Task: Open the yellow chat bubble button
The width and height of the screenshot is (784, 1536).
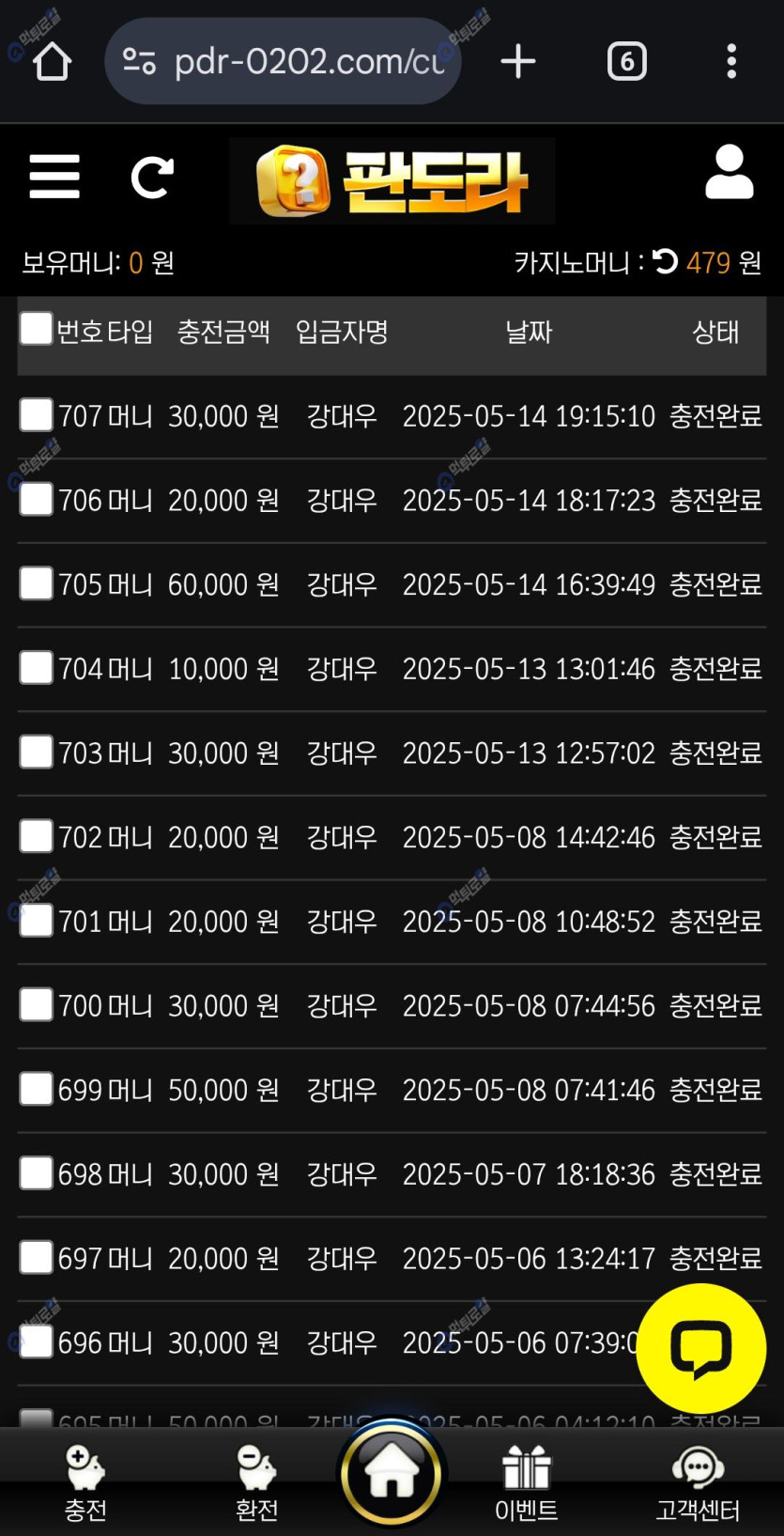Action: coord(700,1348)
